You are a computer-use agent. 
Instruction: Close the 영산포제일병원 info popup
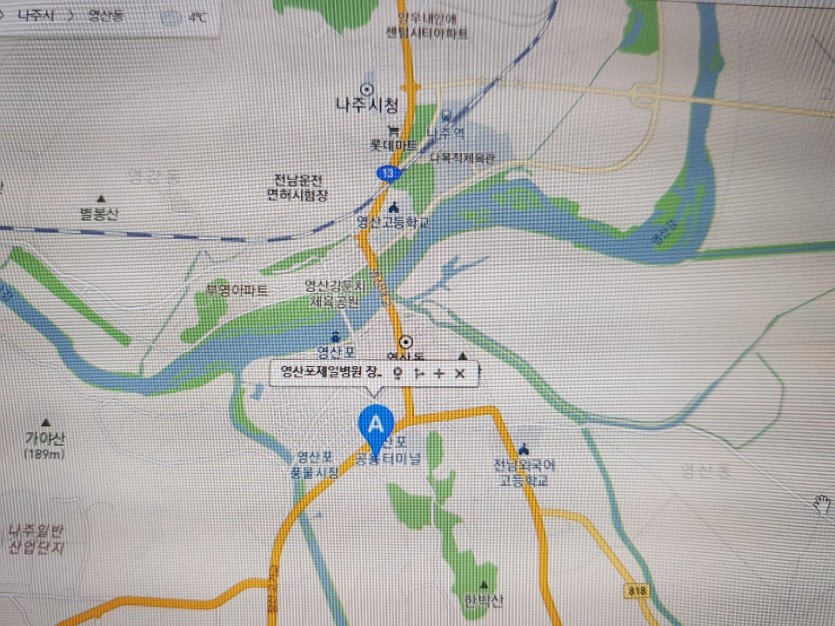460,373
